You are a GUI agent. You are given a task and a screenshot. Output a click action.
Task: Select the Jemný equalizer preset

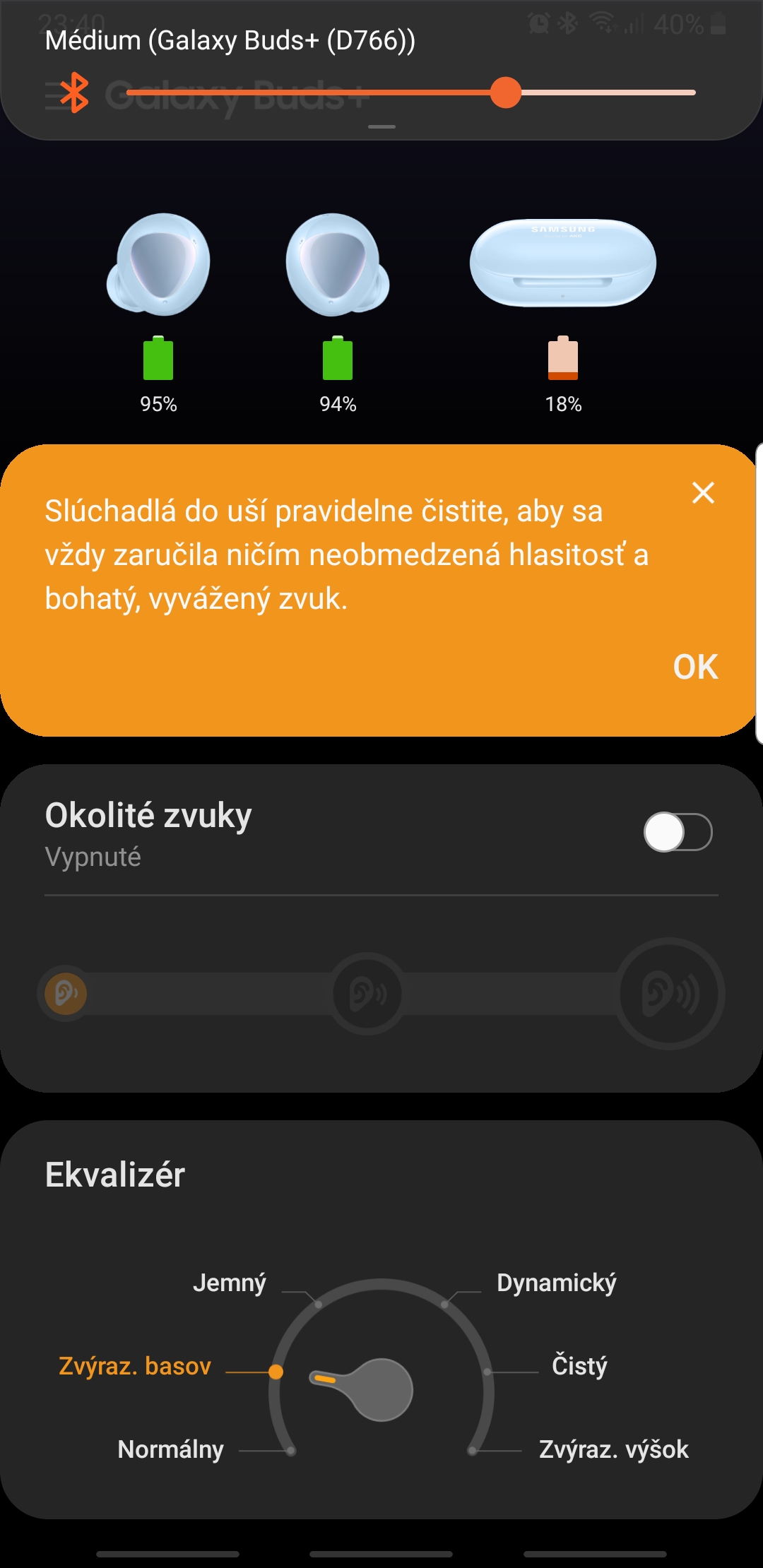[230, 1283]
